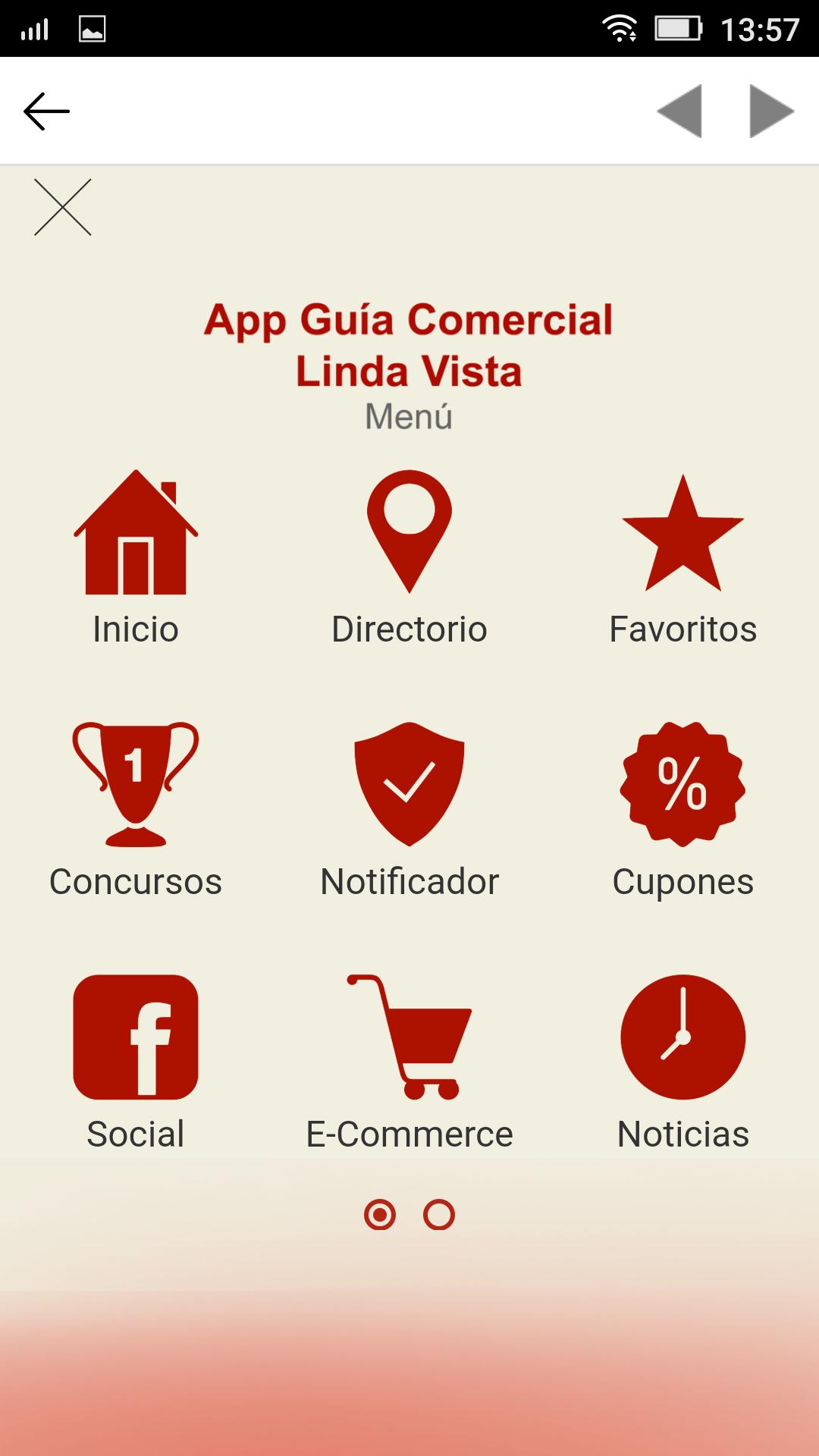819x1456 pixels.
Task: Browse Cupones
Action: click(682, 811)
